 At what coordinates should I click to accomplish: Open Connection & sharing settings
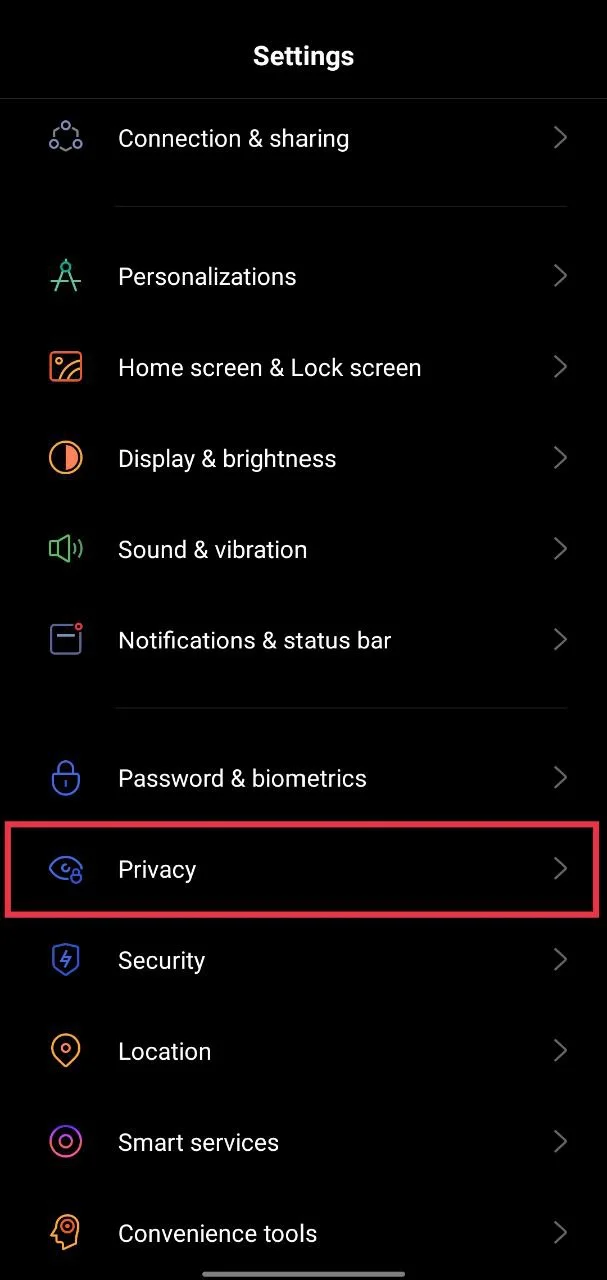[233, 139]
